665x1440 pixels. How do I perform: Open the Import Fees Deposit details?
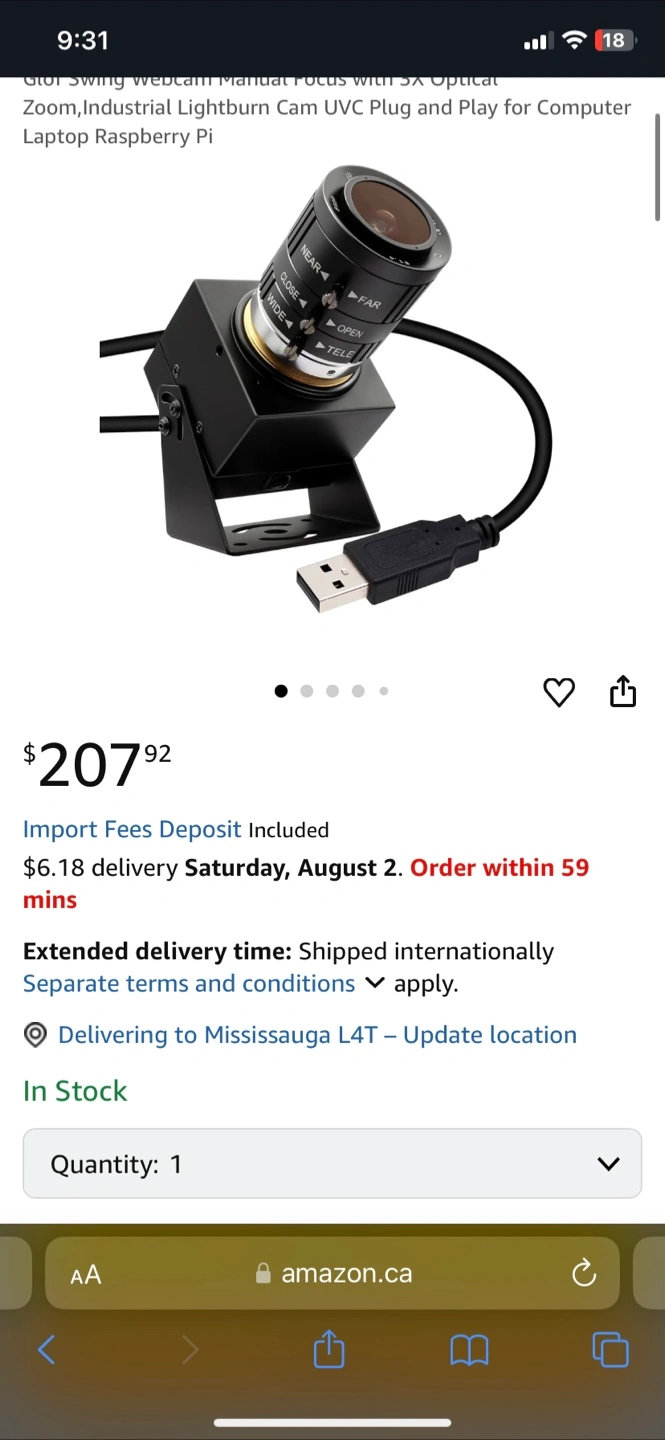point(132,829)
